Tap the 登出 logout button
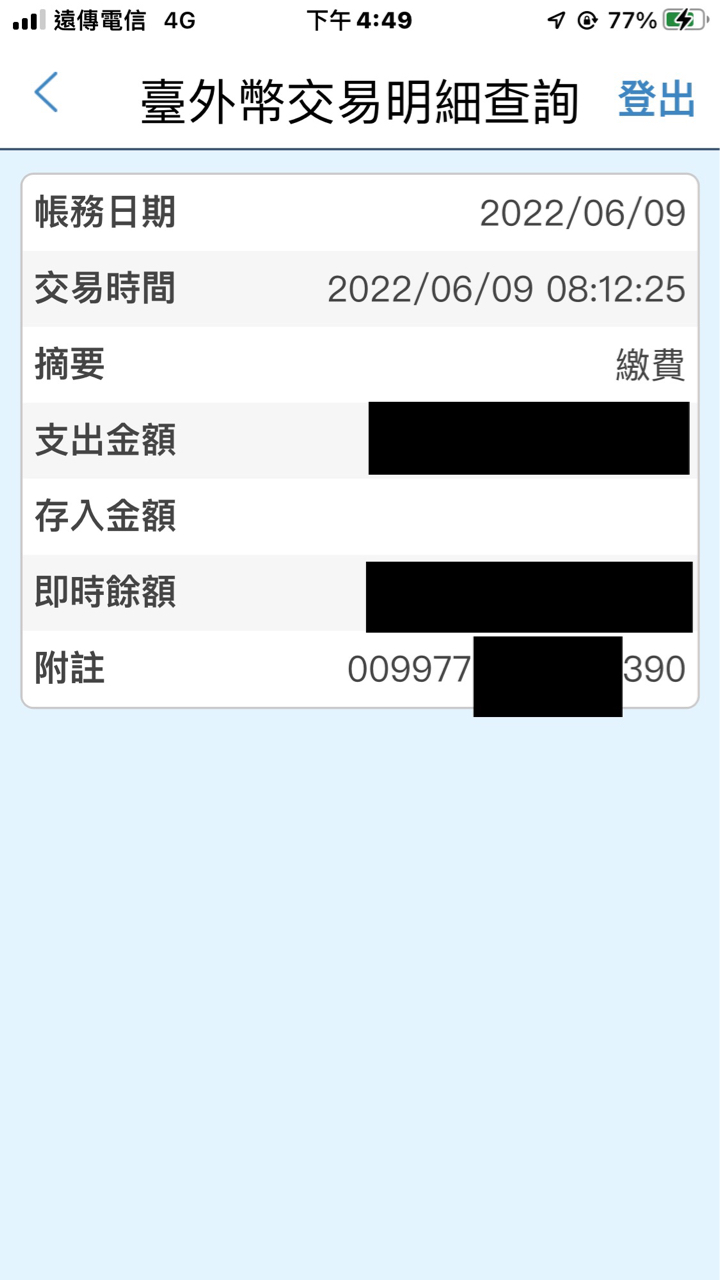This screenshot has height=1280, width=720. tap(656, 100)
